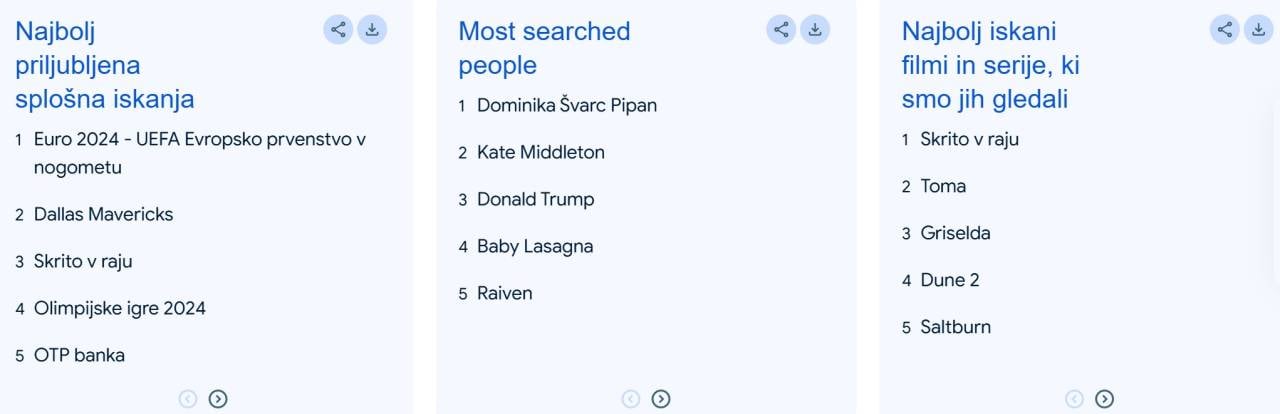Image resolution: width=1280 pixels, height=414 pixels.
Task: Share the Najbolj iskani filmi in serije card
Action: pos(1224,29)
